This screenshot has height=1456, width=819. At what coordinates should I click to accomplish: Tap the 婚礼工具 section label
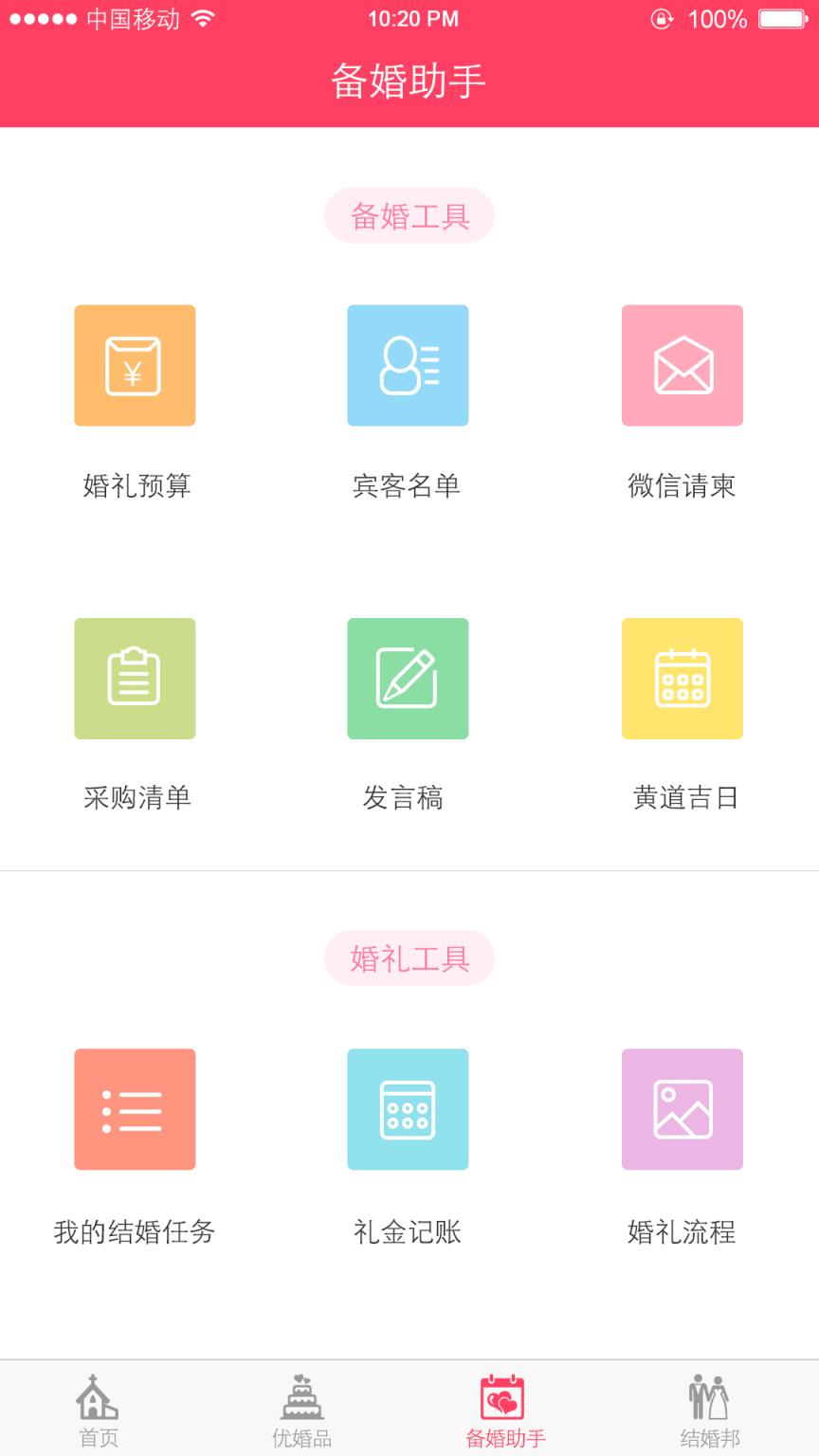tap(409, 958)
